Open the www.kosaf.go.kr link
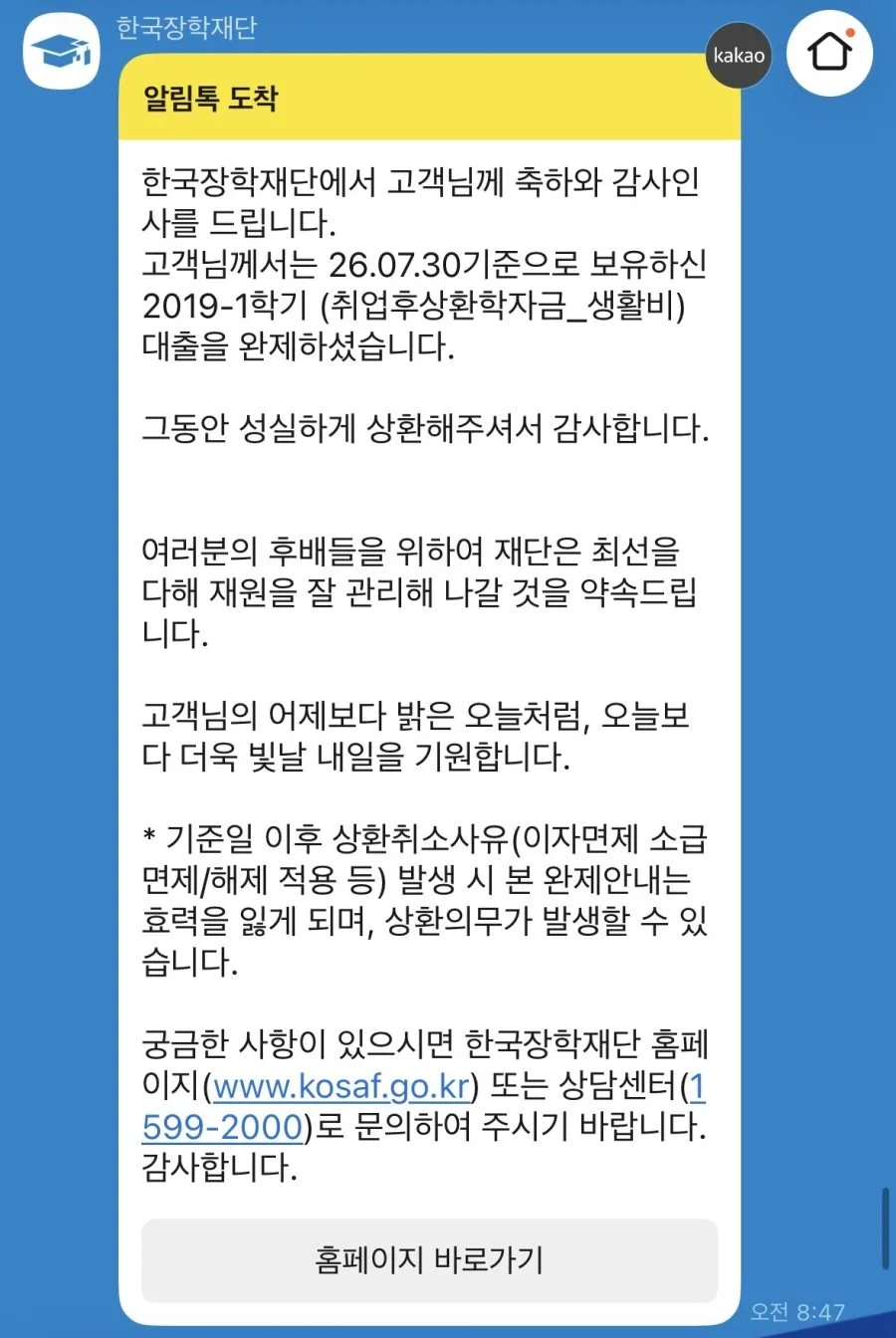 click(340, 1086)
